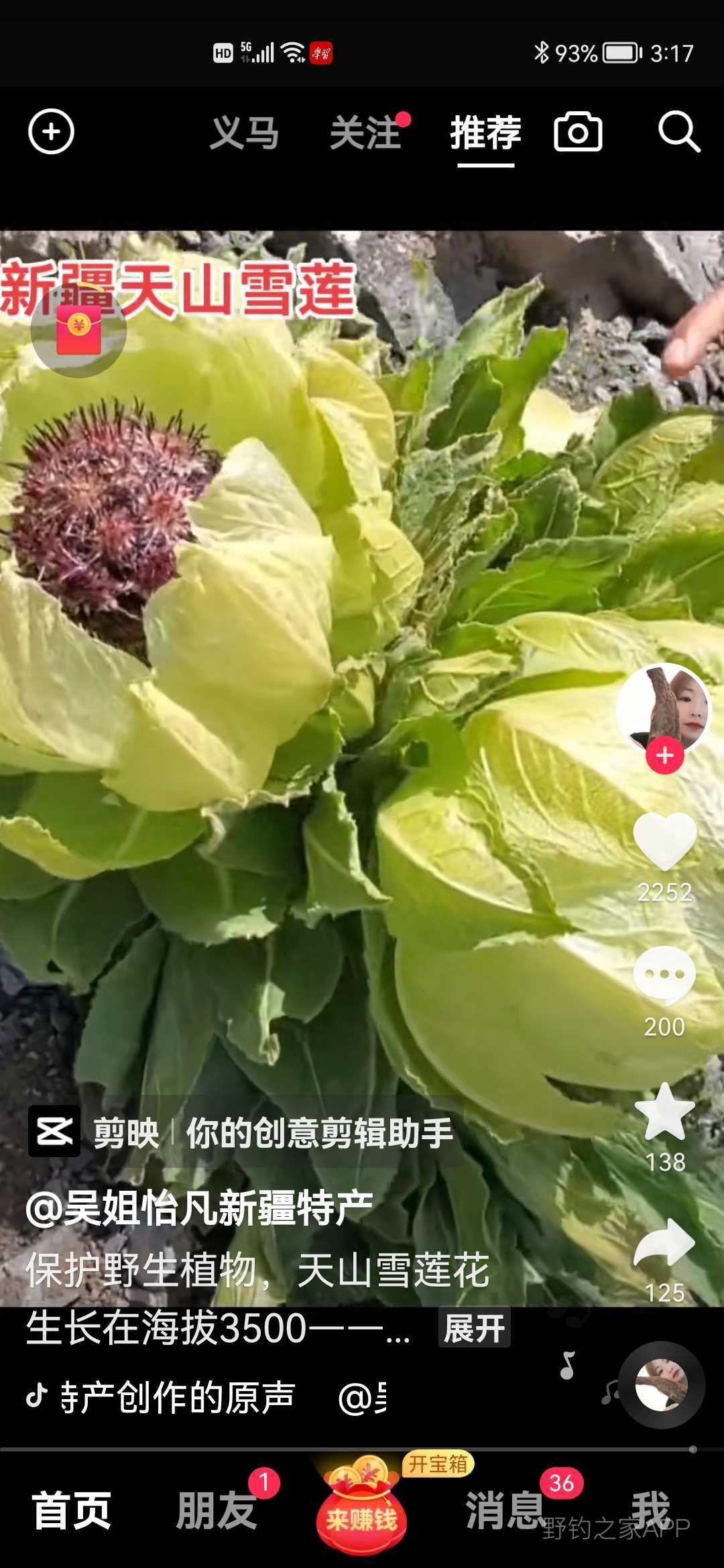Open the original sound music disc
Screen dimensions: 724x1568
(x=661, y=1386)
